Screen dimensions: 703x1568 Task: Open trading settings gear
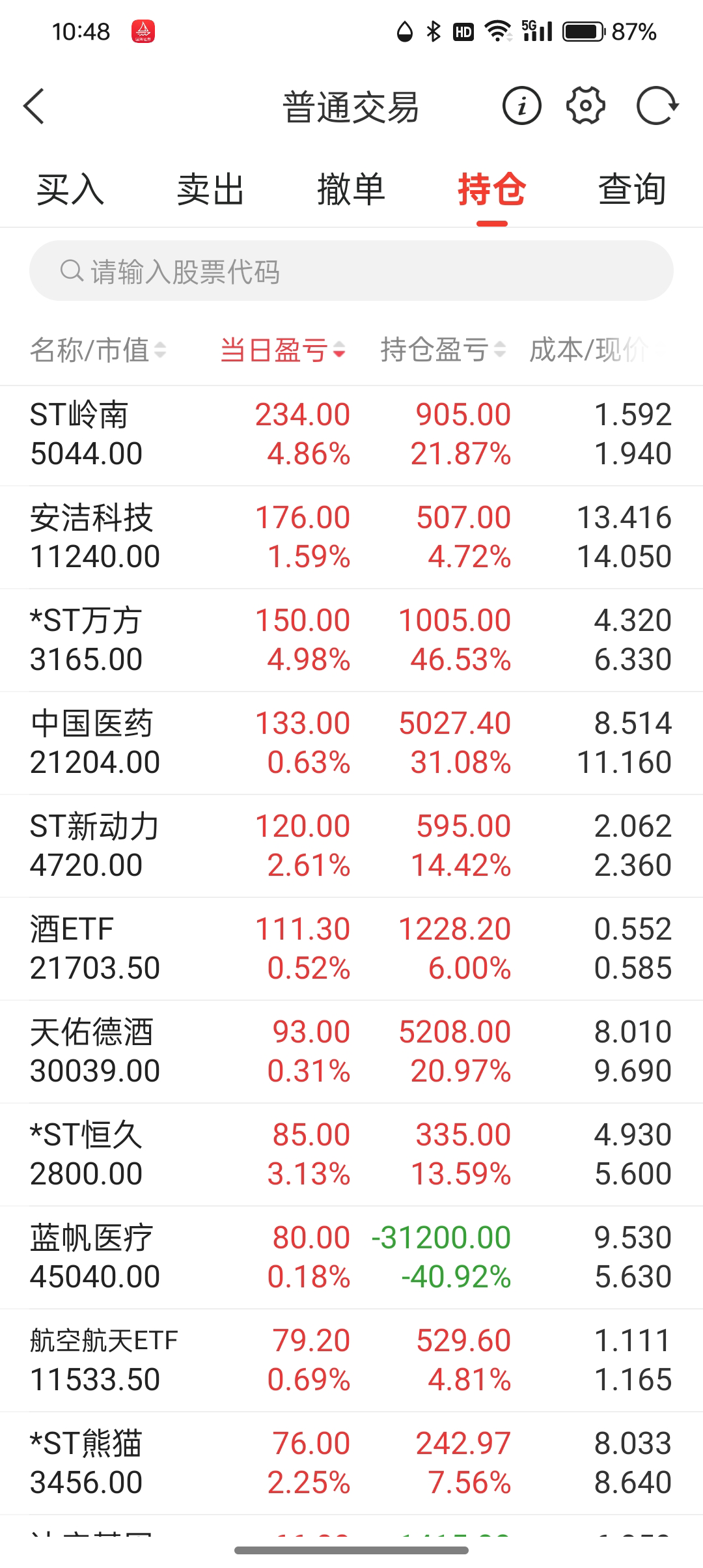pyautogui.click(x=586, y=106)
